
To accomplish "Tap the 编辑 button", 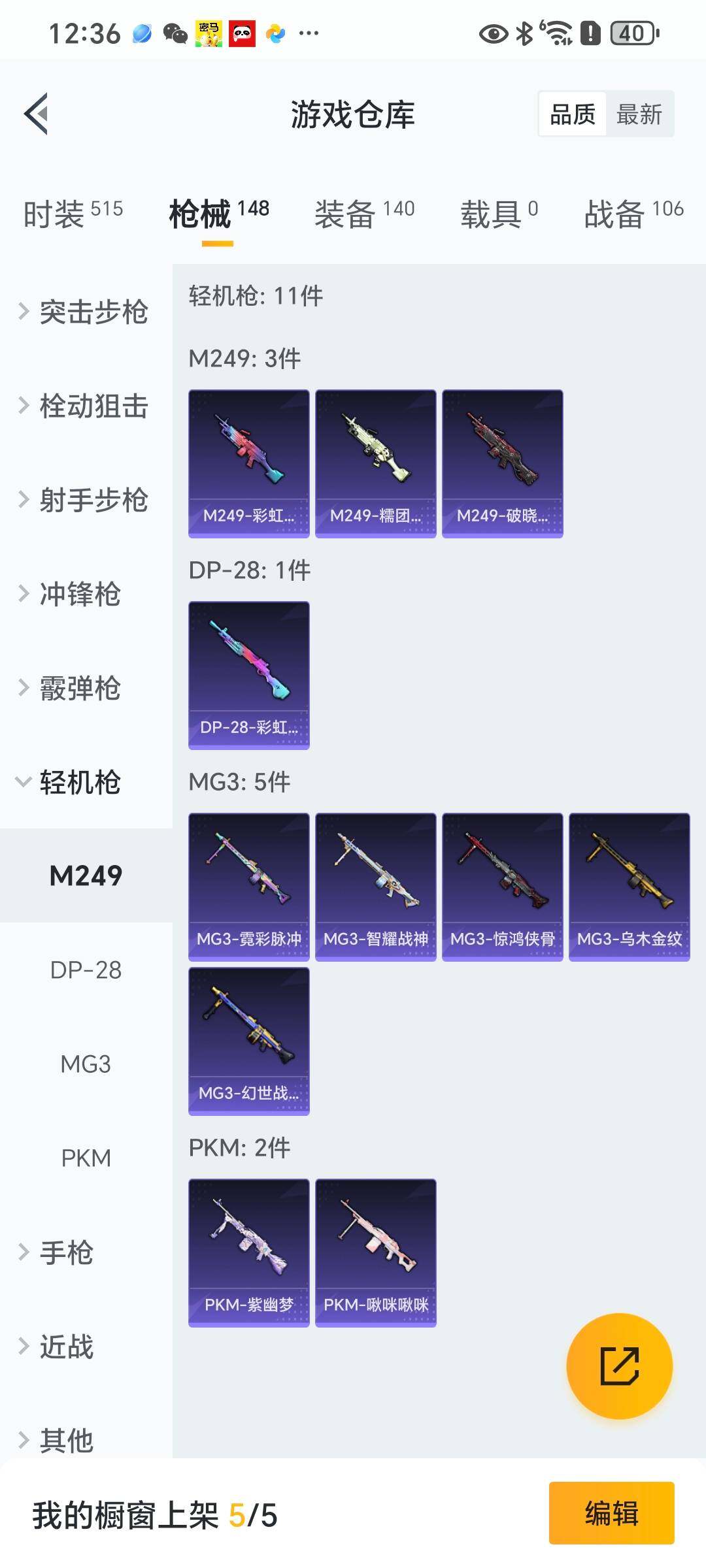I will click(x=611, y=1513).
